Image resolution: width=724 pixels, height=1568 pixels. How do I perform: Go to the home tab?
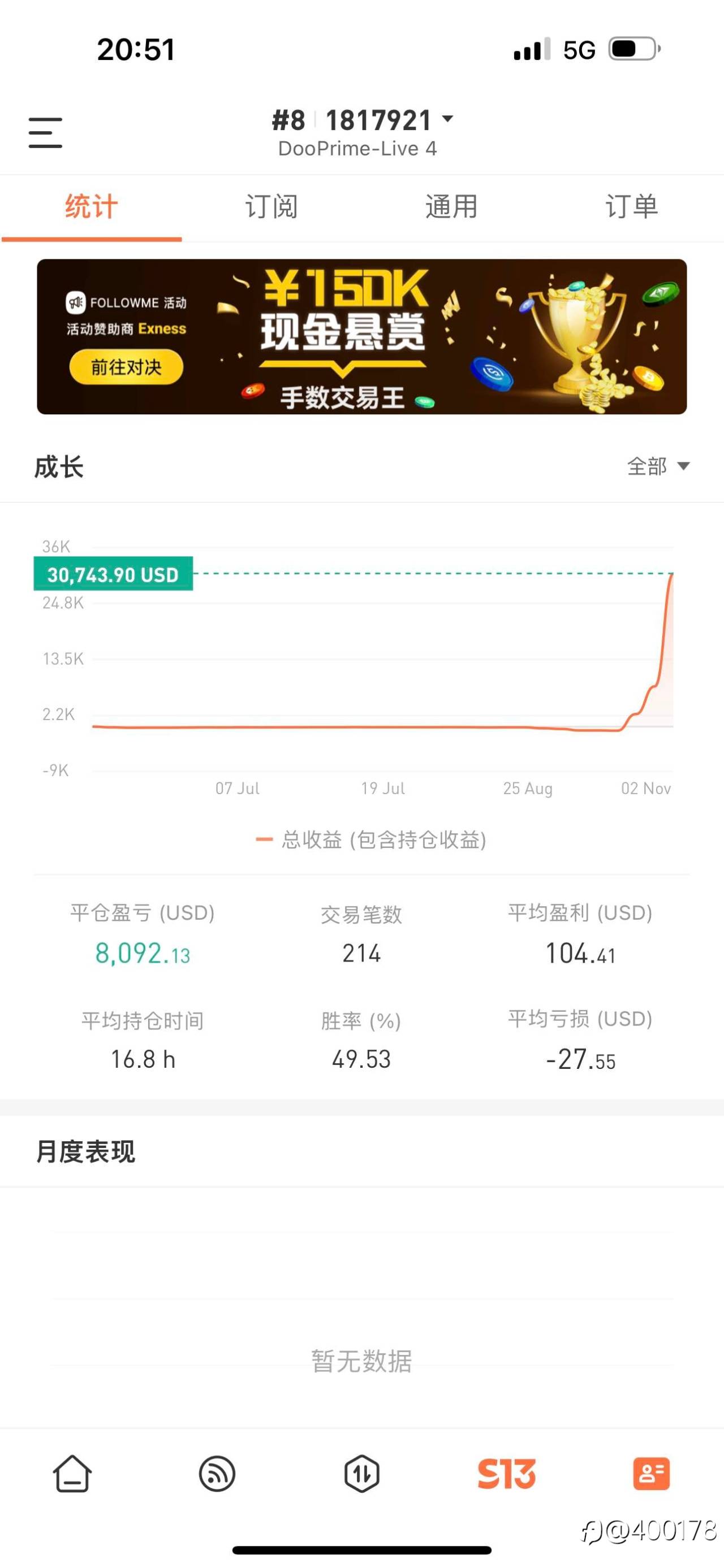(x=72, y=1474)
